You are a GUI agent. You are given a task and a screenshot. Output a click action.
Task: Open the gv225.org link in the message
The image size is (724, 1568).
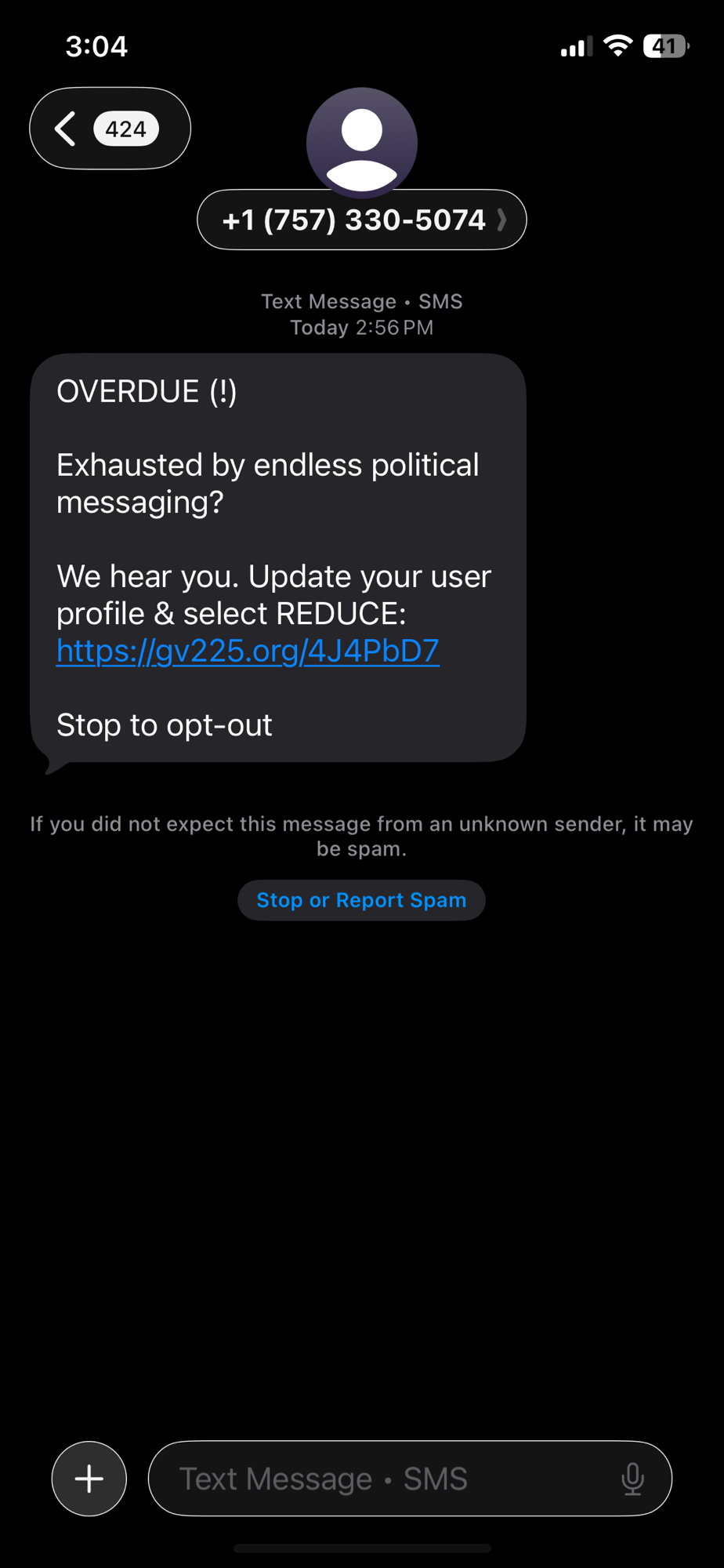(248, 652)
